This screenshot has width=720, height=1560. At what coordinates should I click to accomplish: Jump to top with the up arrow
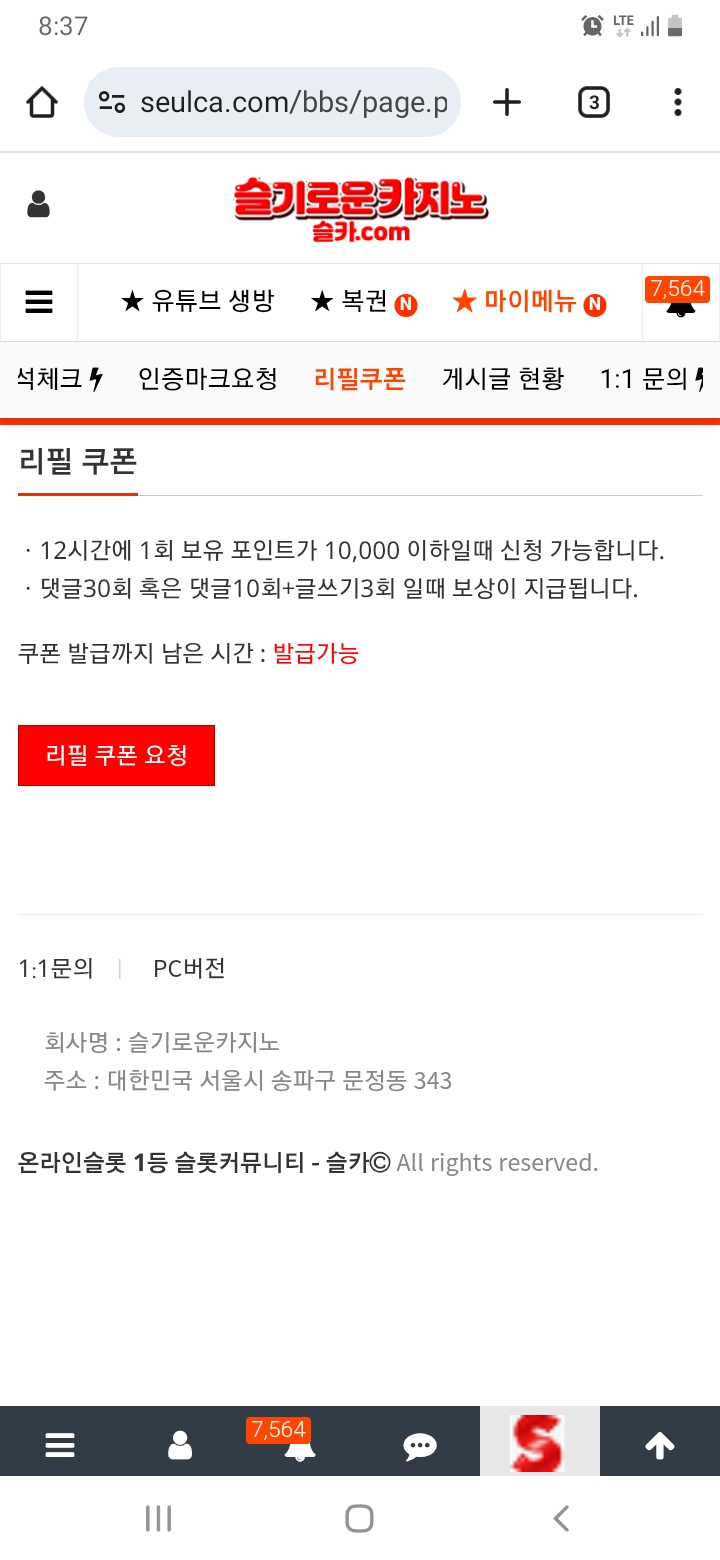tap(660, 1446)
